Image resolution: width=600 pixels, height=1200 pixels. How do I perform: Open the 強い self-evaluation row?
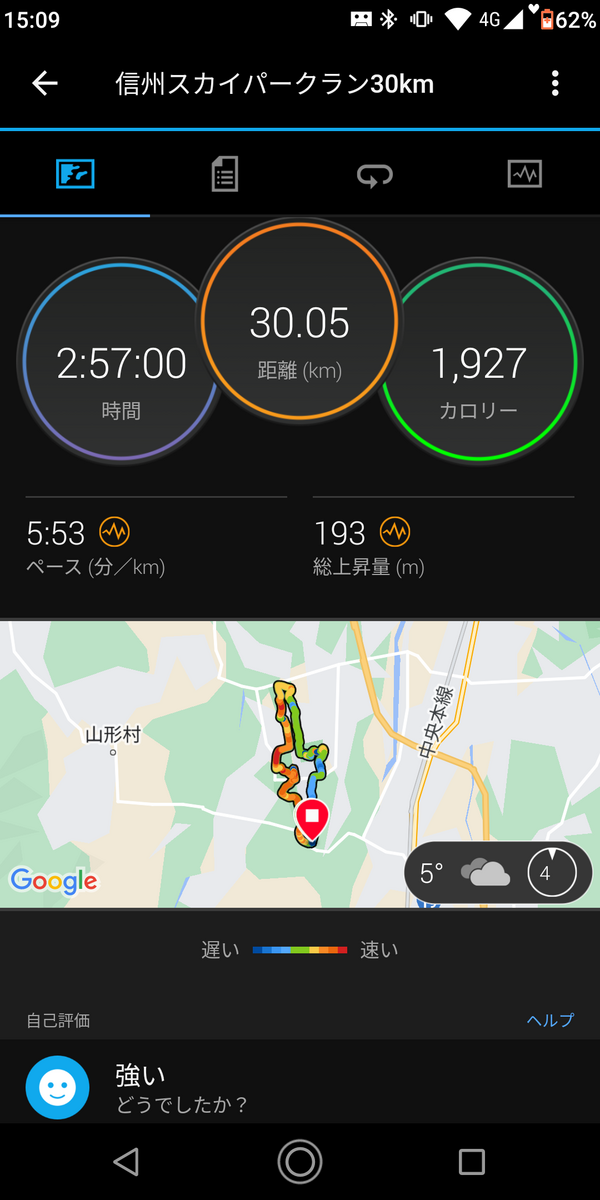coord(300,1086)
